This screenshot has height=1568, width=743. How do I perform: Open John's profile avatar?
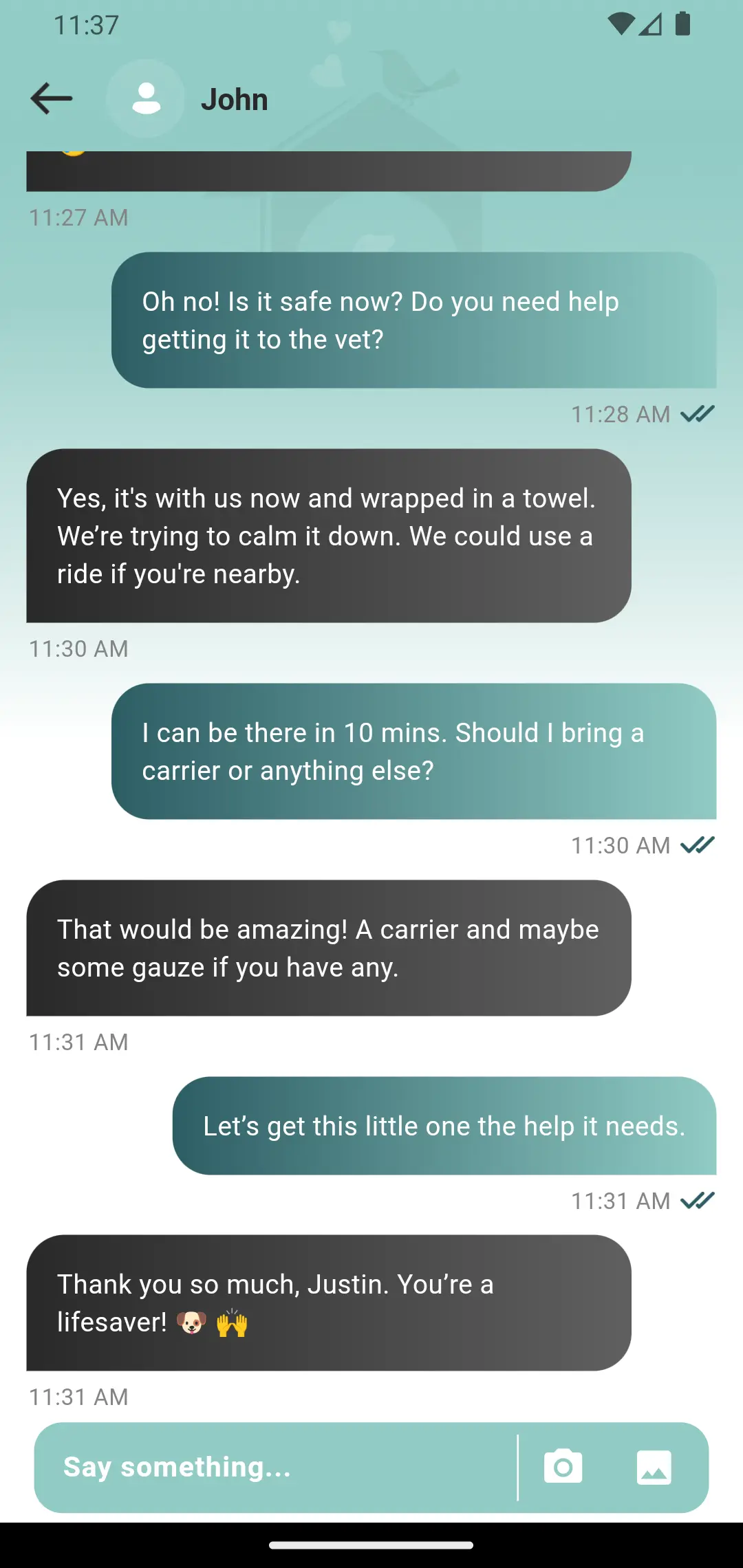(x=146, y=98)
